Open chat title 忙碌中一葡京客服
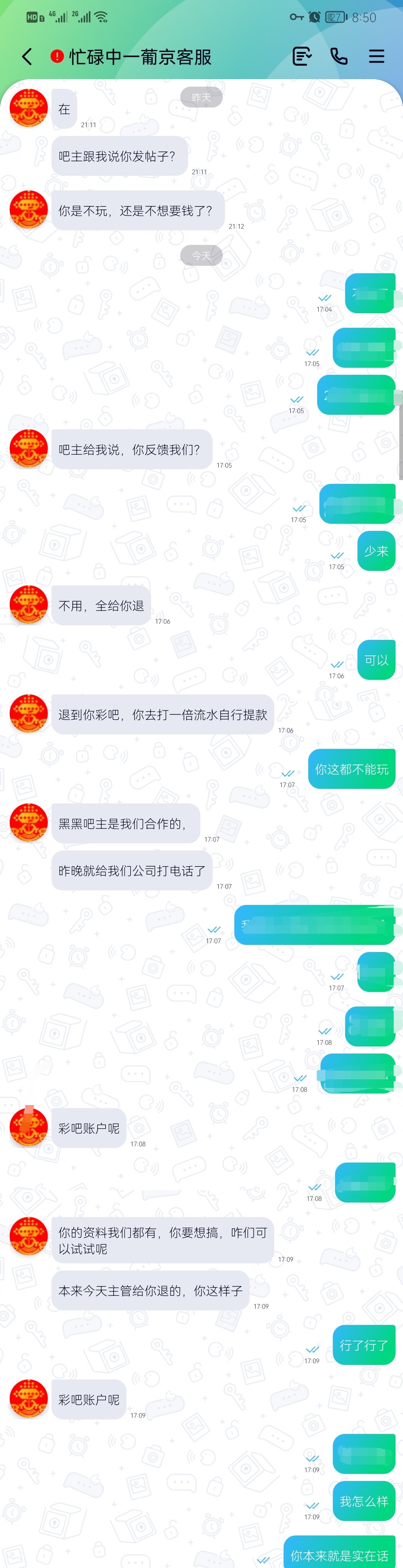This screenshot has height=1568, width=403. tap(140, 57)
